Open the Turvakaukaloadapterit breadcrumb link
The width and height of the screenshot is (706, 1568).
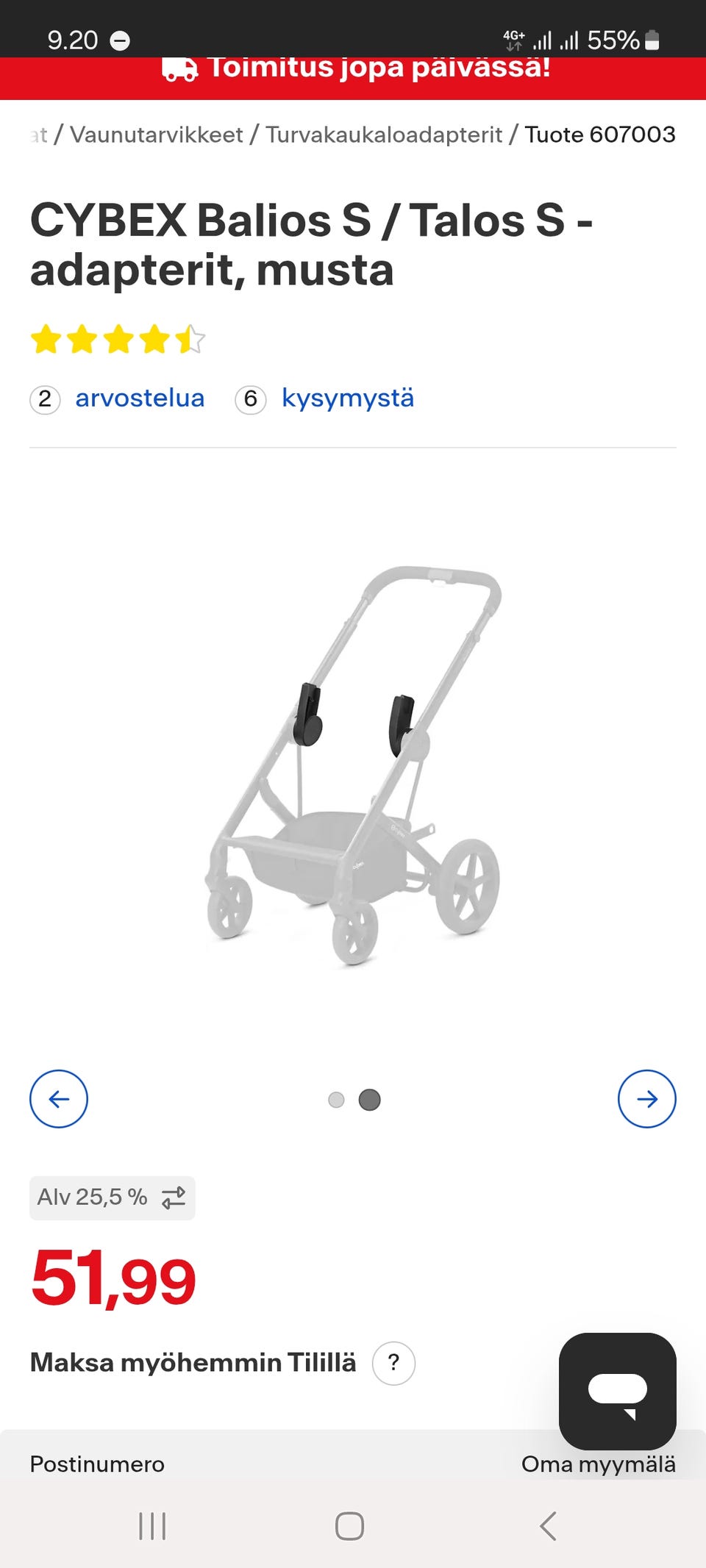point(384,135)
